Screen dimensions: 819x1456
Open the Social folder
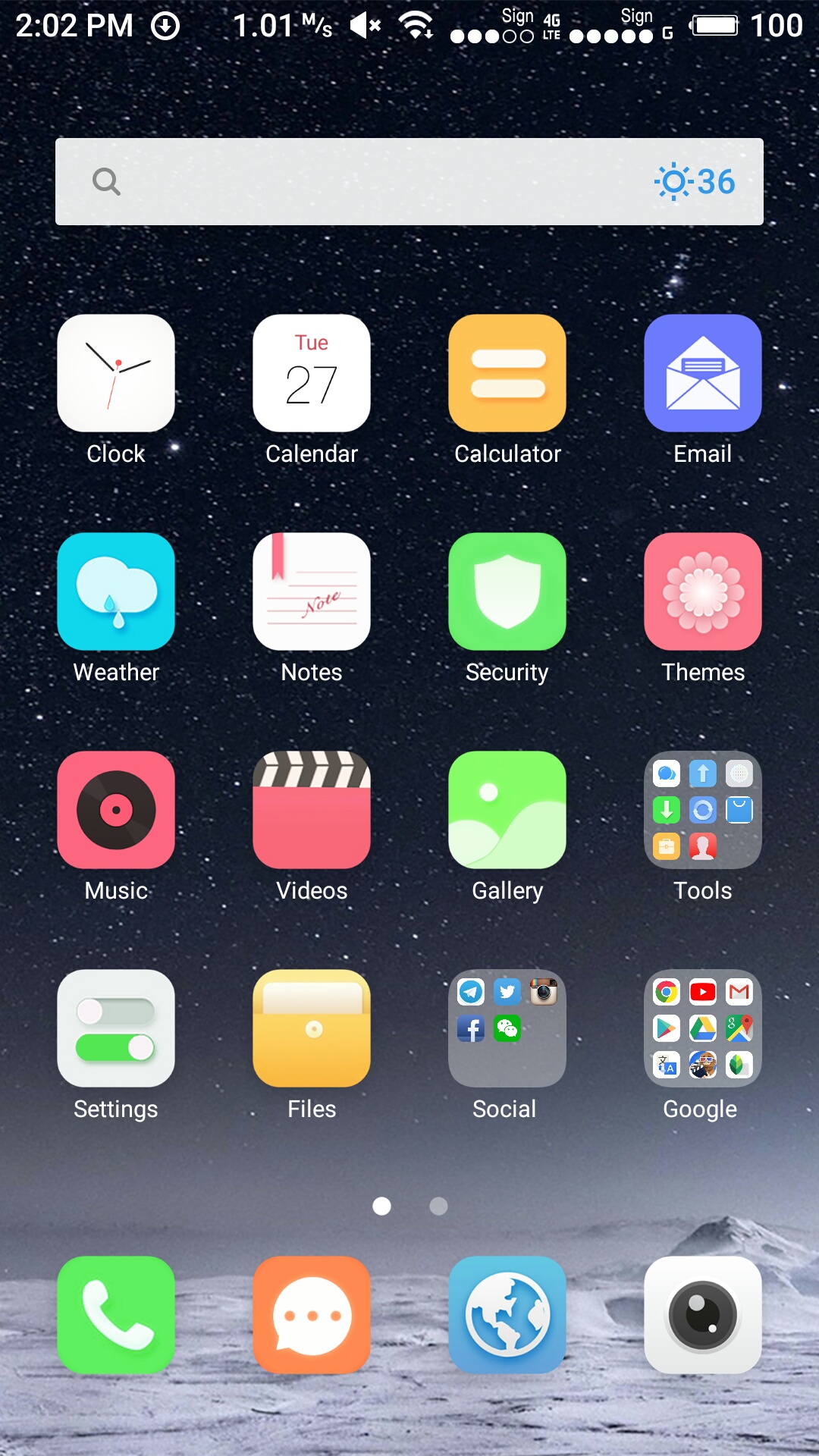pyautogui.click(x=507, y=1028)
